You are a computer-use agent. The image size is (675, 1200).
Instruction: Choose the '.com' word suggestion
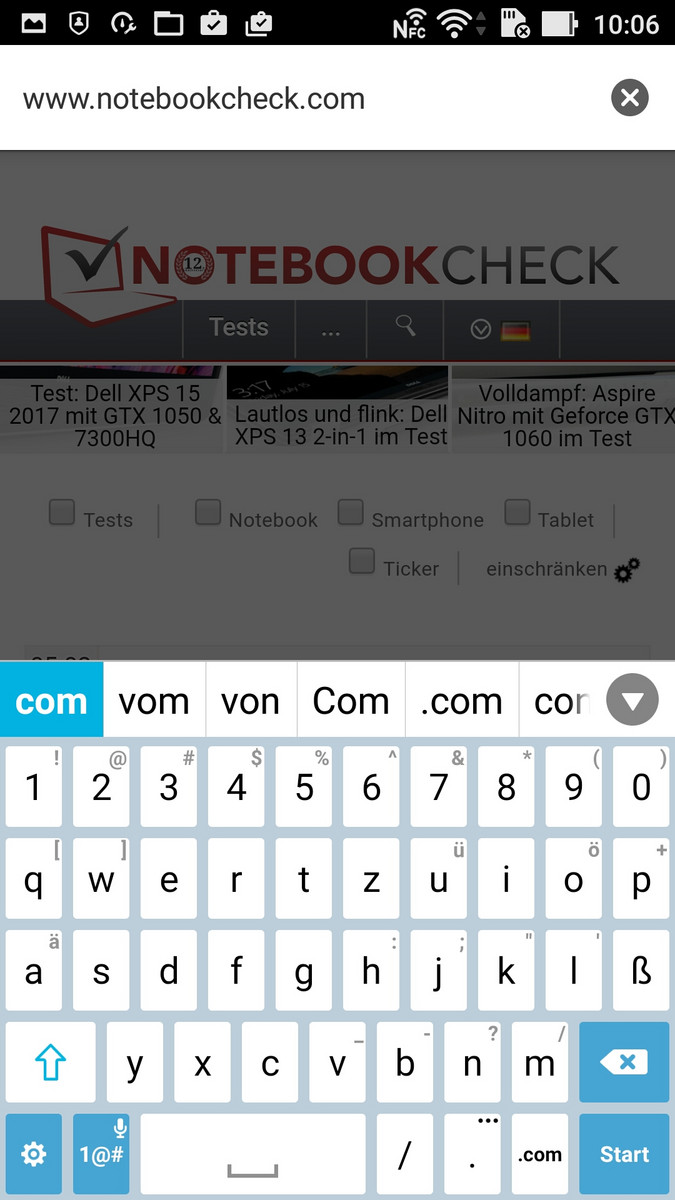point(461,701)
